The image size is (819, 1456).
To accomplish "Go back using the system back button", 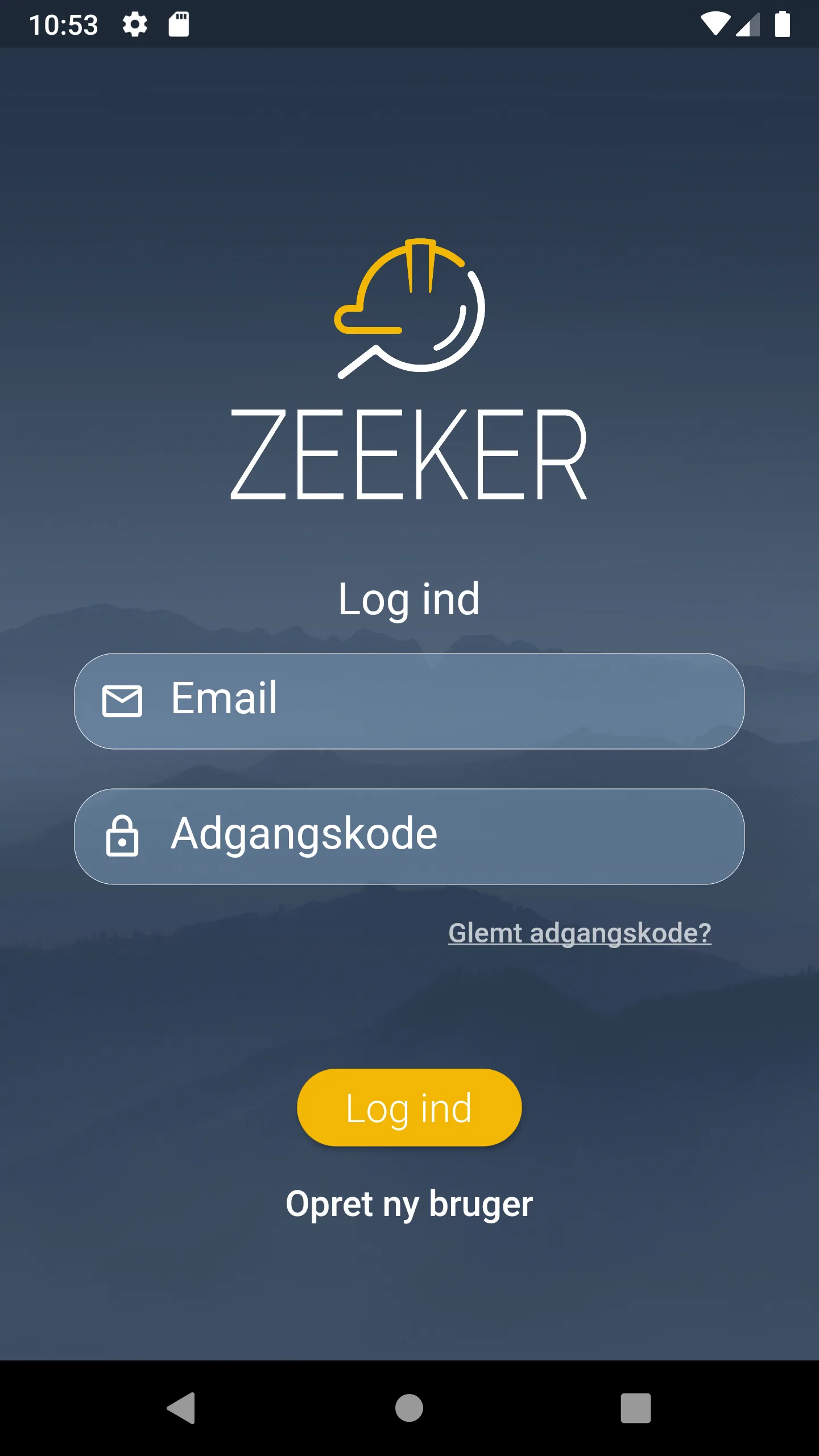I will coord(181,1408).
